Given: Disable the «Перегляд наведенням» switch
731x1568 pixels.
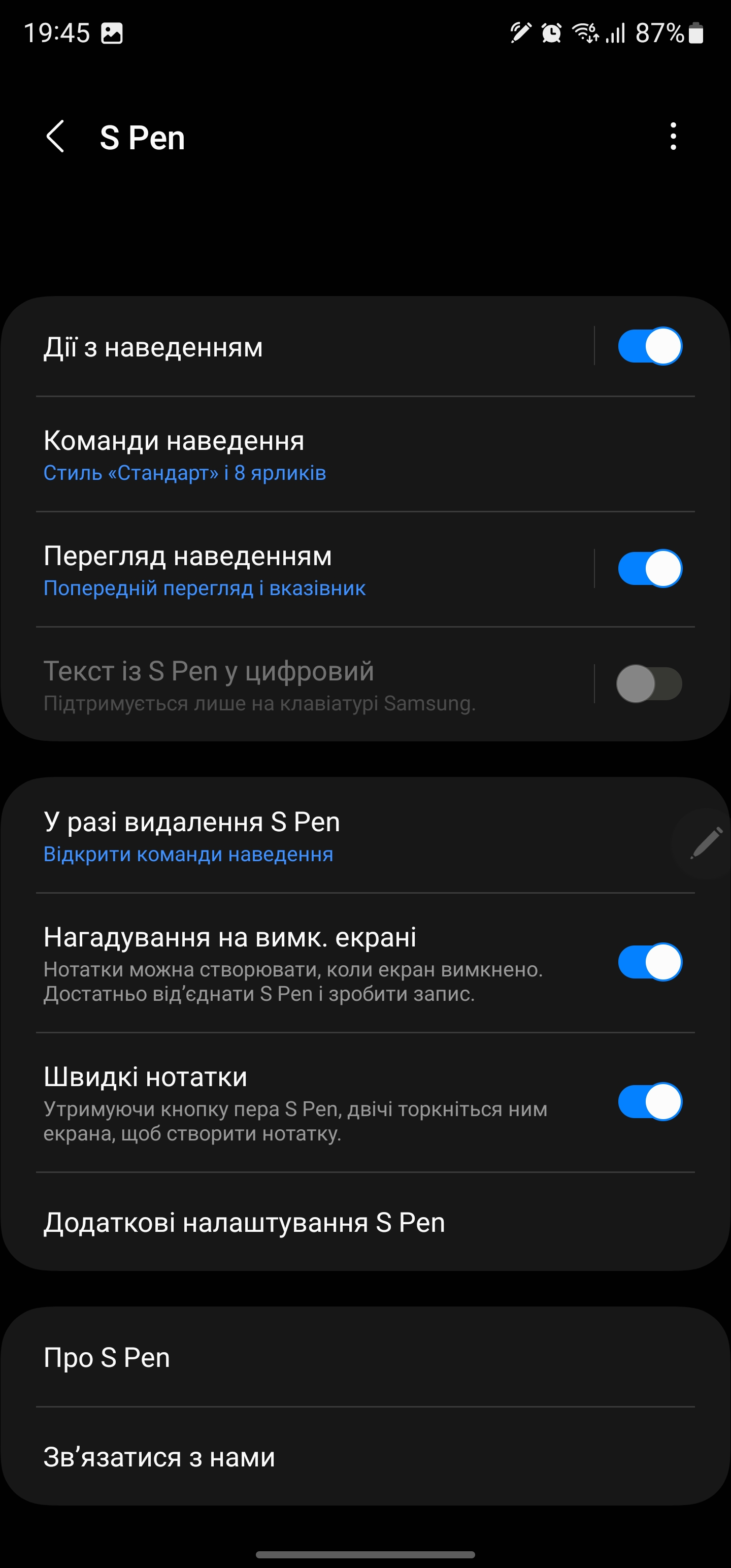Looking at the screenshot, I should tap(649, 569).
